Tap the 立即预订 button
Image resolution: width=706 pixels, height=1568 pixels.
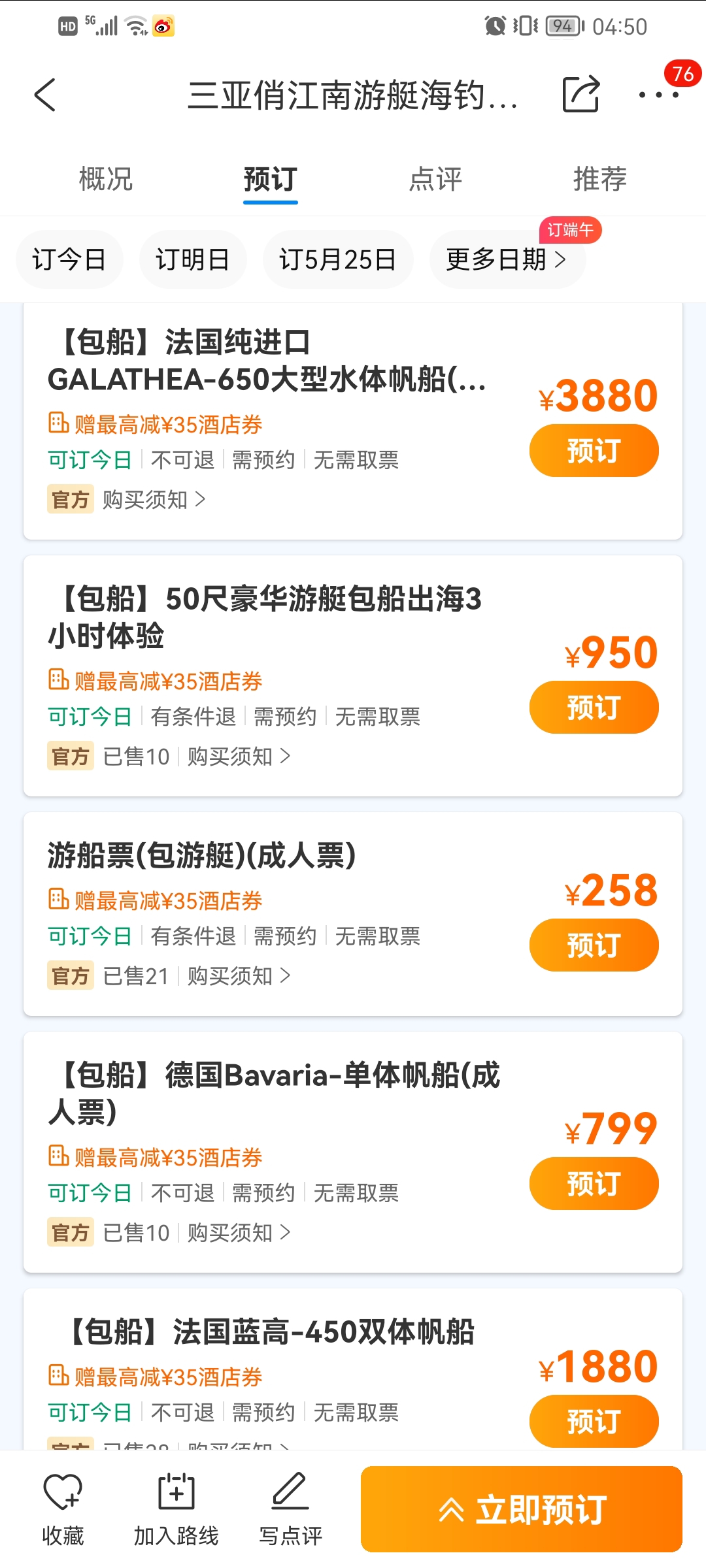point(522,1509)
